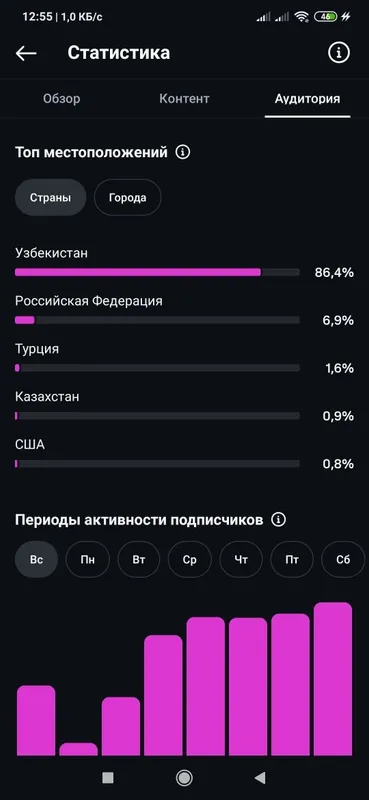The height and width of the screenshot is (800, 369).
Task: Switch to the Обзор tab
Action: (62, 98)
